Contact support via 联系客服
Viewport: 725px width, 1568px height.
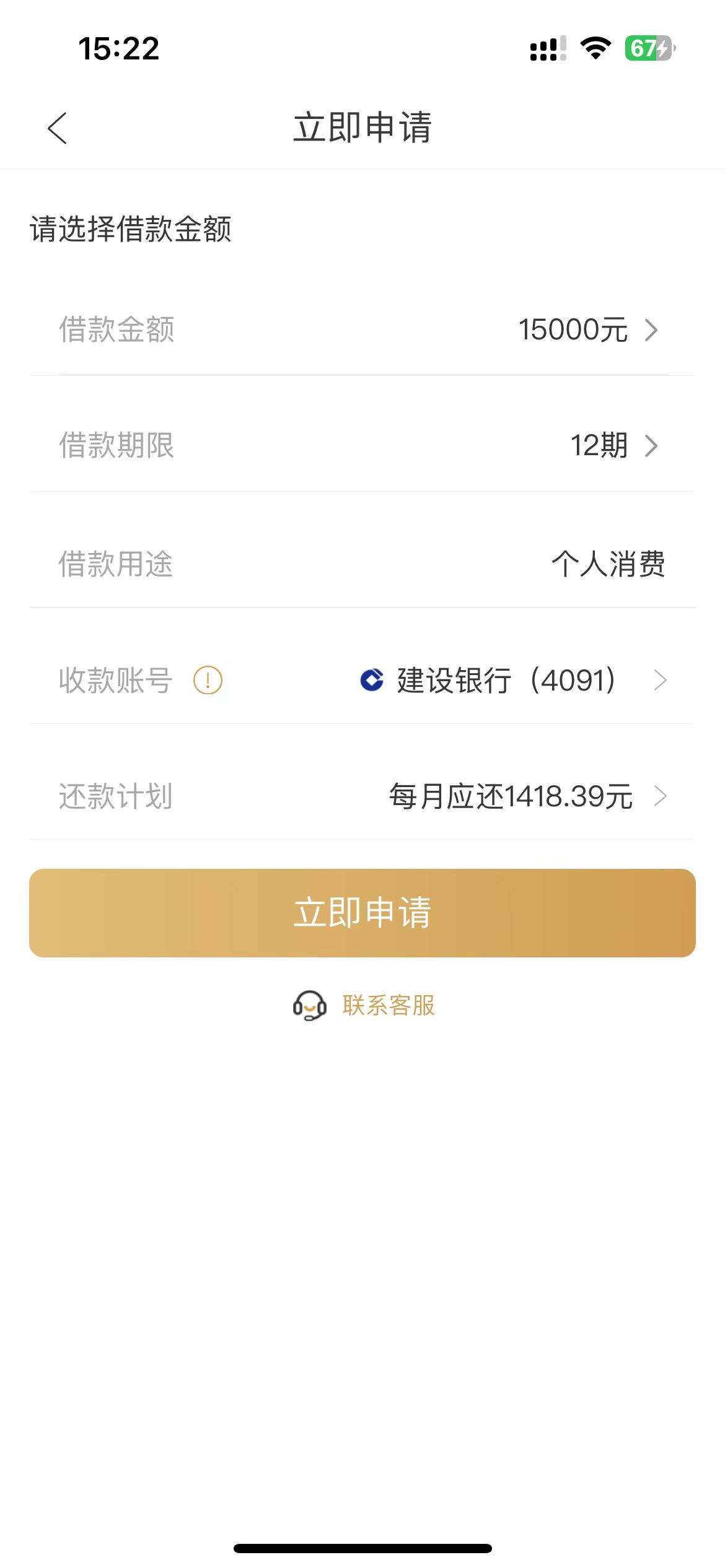[x=364, y=1005]
